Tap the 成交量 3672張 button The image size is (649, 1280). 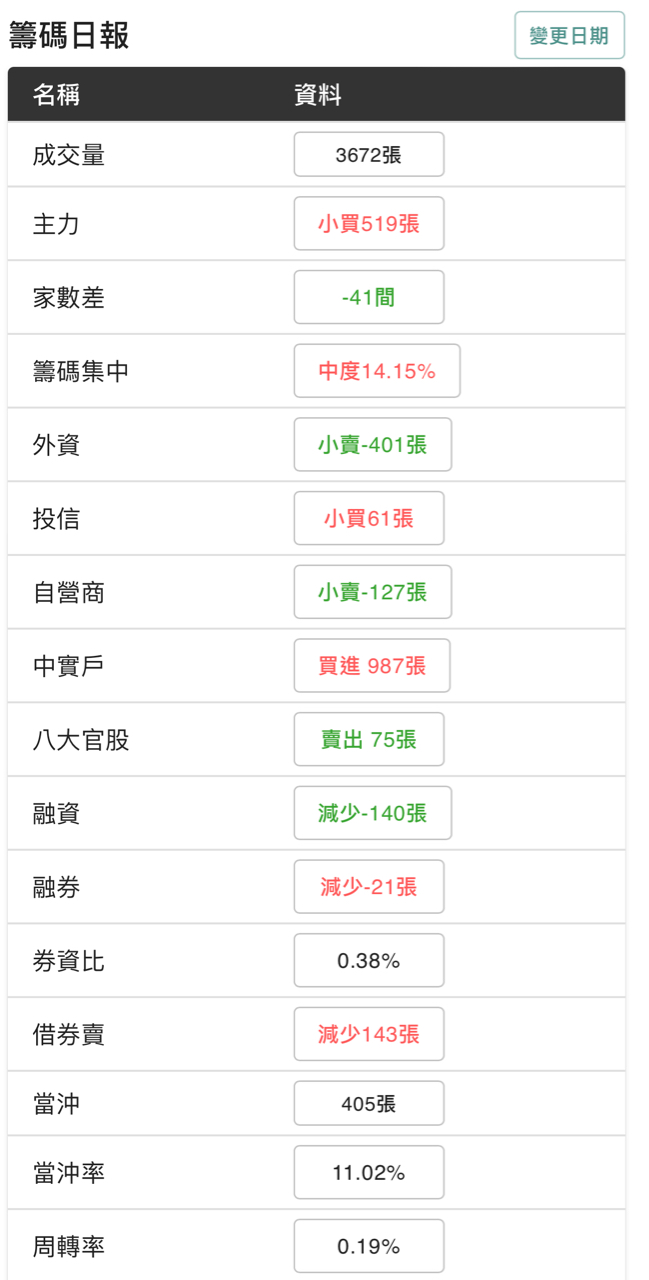coord(369,155)
